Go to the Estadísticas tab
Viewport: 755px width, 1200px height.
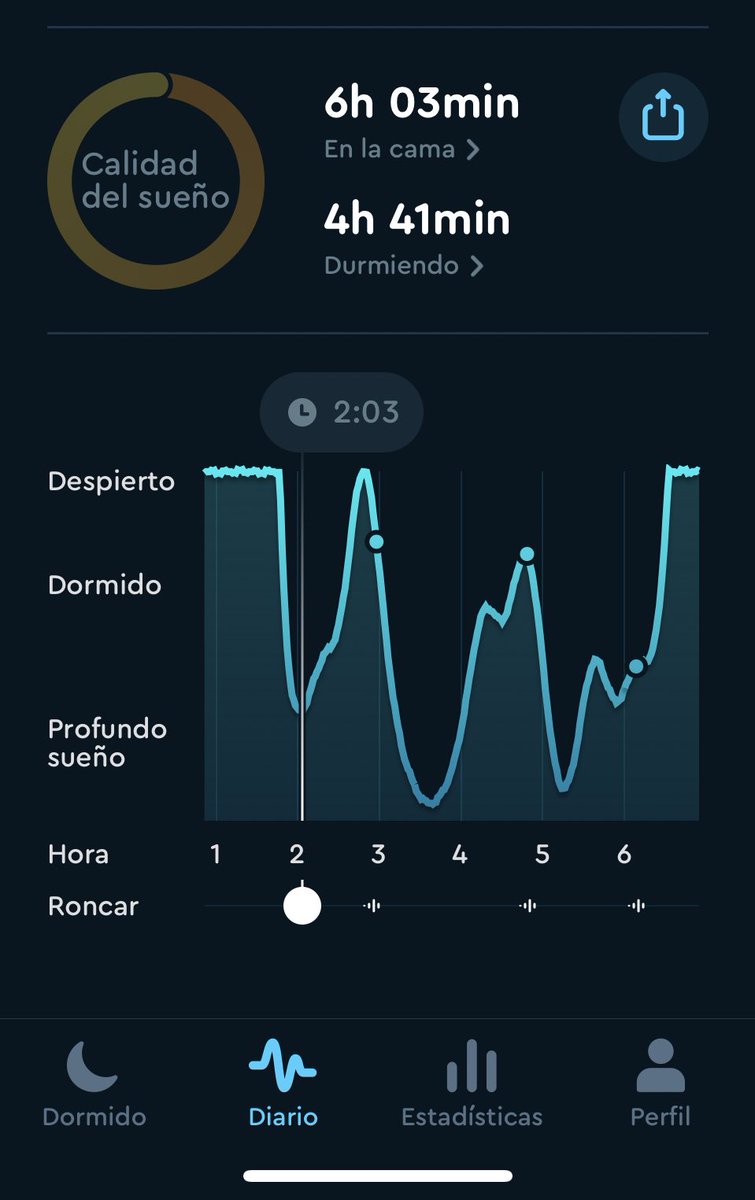pyautogui.click(x=472, y=1084)
